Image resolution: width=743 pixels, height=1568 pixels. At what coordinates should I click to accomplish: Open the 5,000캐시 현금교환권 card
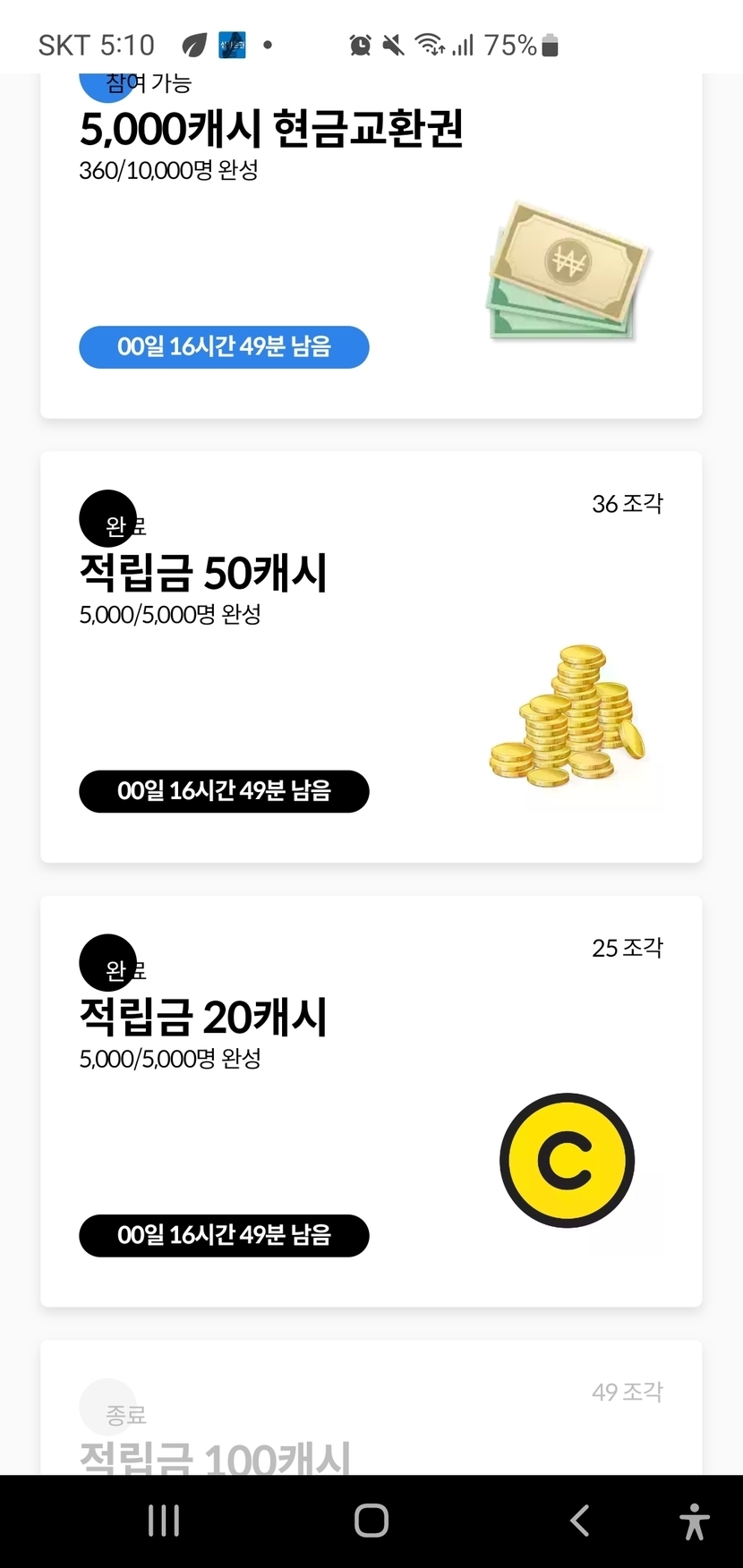[371, 246]
